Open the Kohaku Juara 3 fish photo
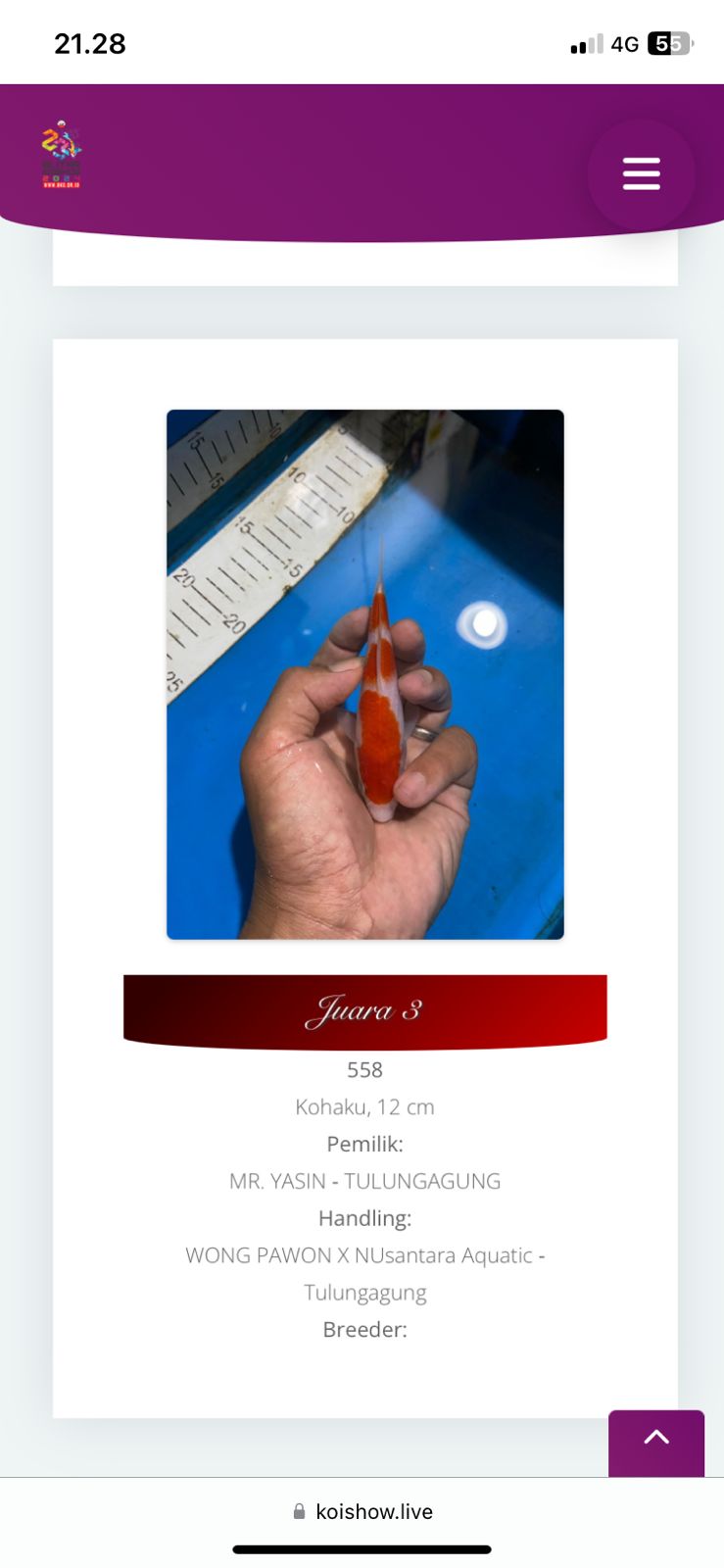Image resolution: width=724 pixels, height=1568 pixels. pyautogui.click(x=364, y=674)
